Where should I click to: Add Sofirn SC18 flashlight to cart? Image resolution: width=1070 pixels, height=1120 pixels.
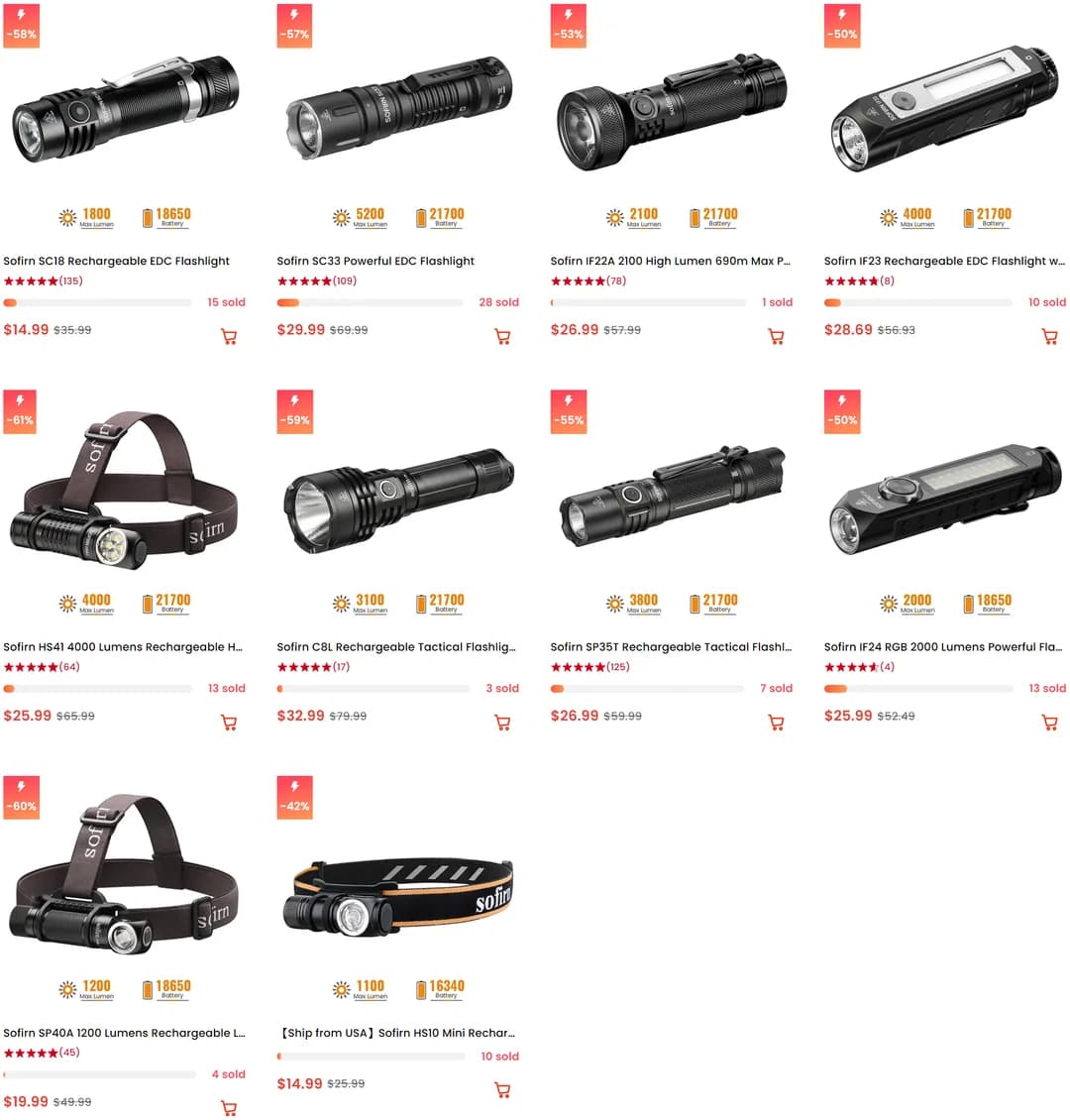(x=229, y=337)
